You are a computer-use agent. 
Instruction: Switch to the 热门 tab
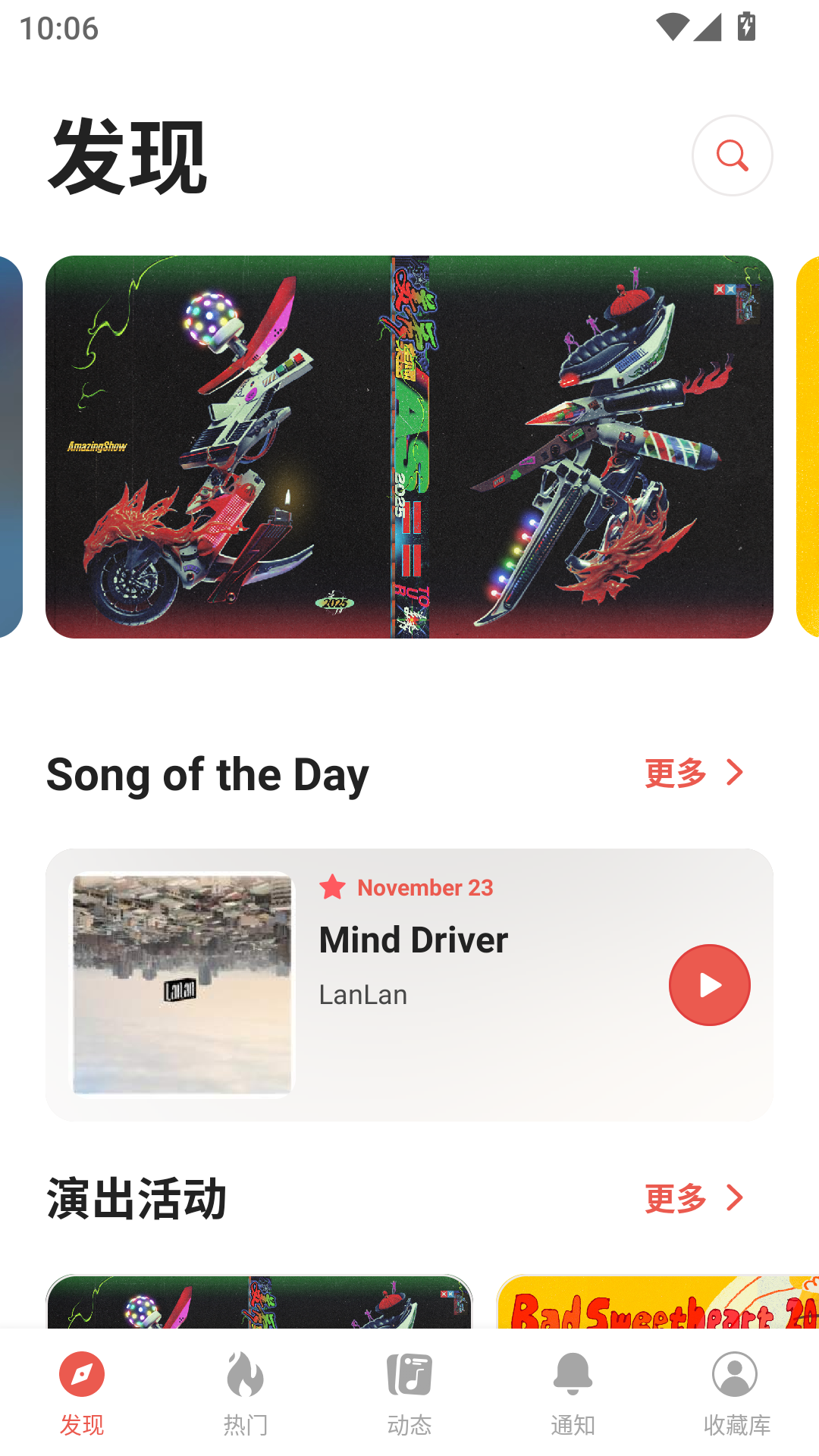[246, 1392]
